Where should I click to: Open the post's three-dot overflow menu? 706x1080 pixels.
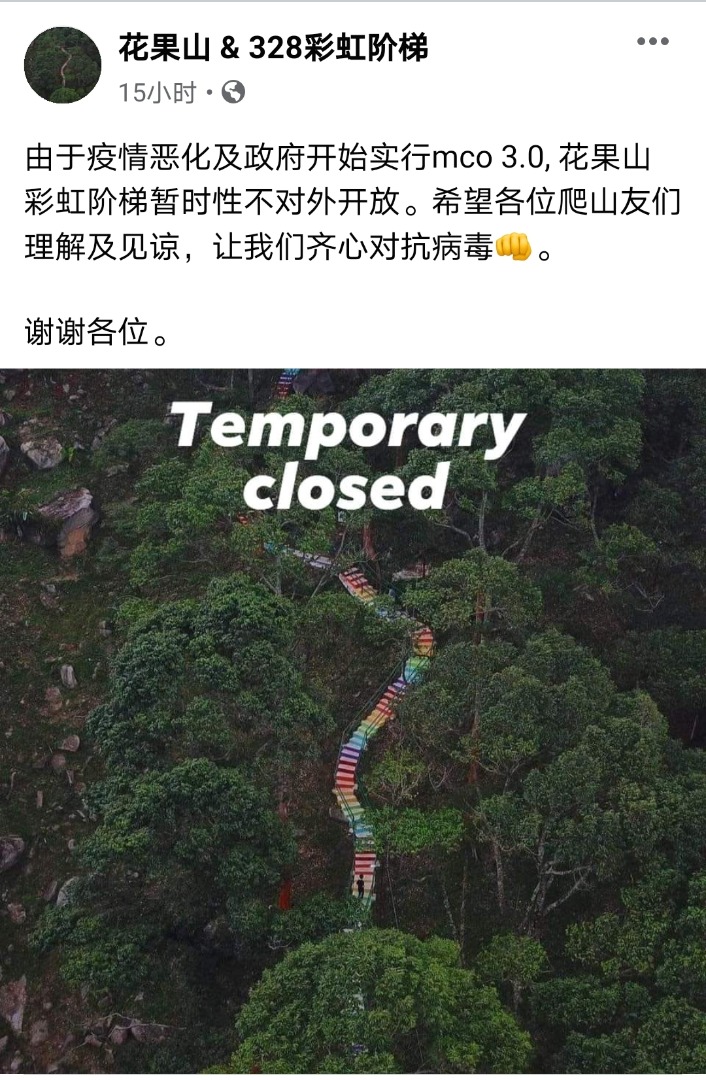click(x=652, y=42)
